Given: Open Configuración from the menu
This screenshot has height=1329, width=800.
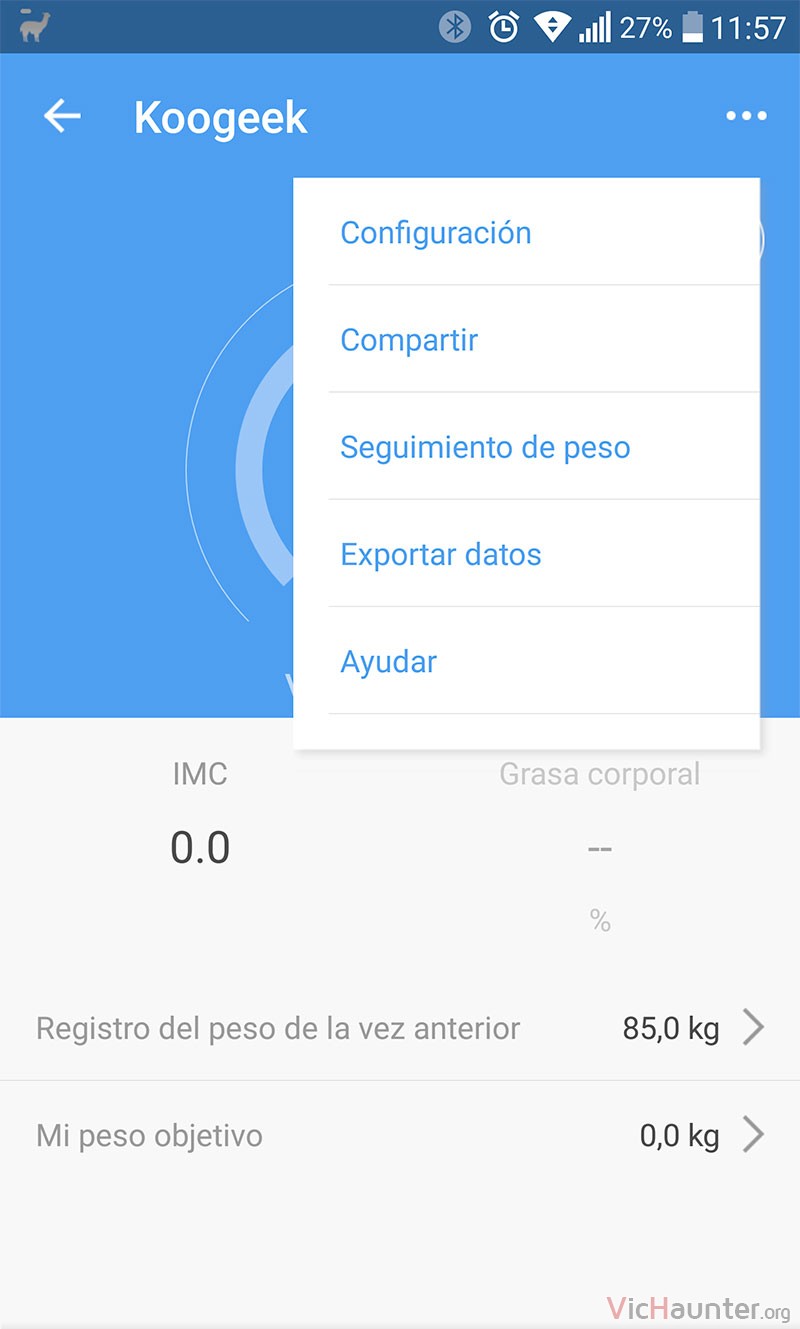Looking at the screenshot, I should [x=527, y=233].
